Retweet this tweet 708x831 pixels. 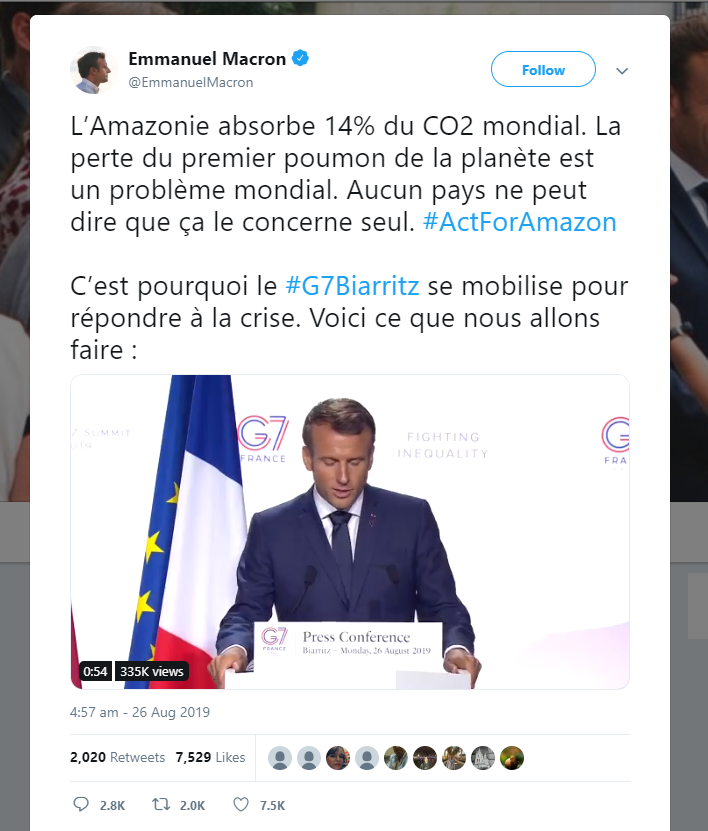pyautogui.click(x=161, y=804)
